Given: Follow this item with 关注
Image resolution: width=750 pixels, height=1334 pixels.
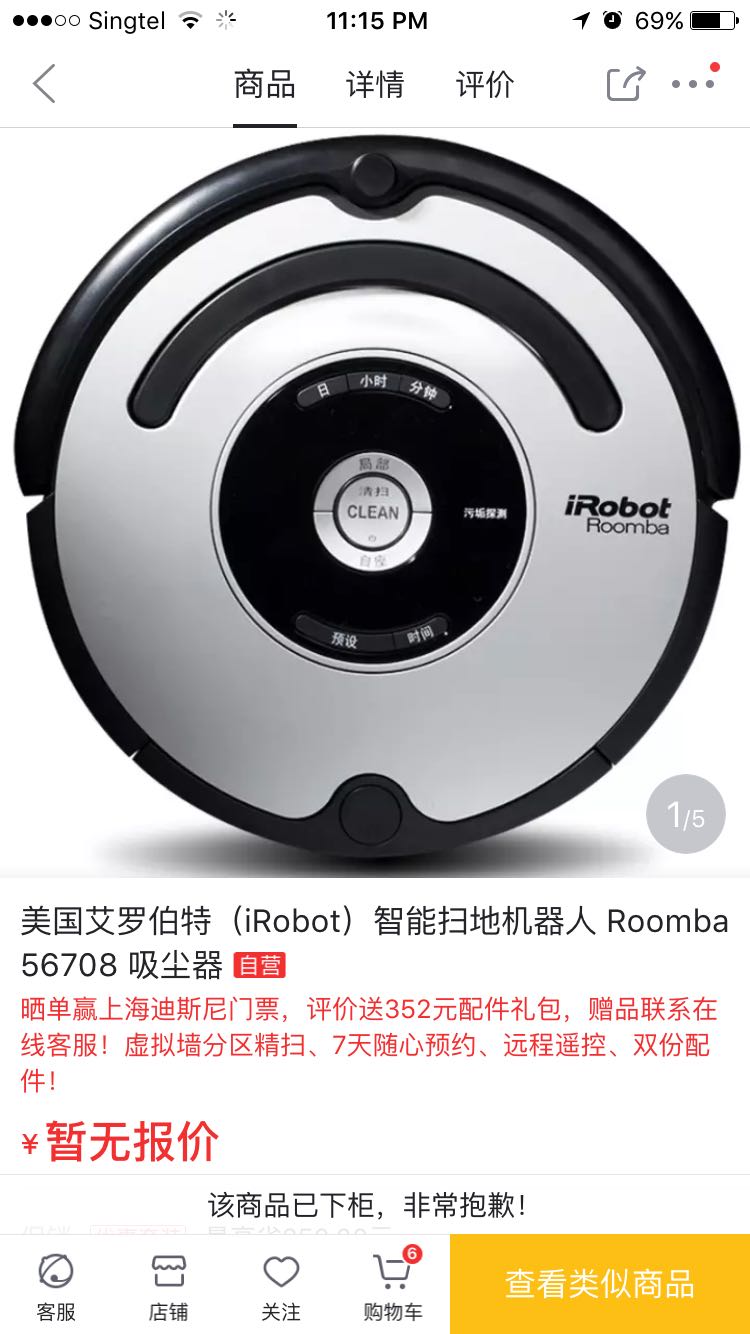Looking at the screenshot, I should click(281, 1286).
